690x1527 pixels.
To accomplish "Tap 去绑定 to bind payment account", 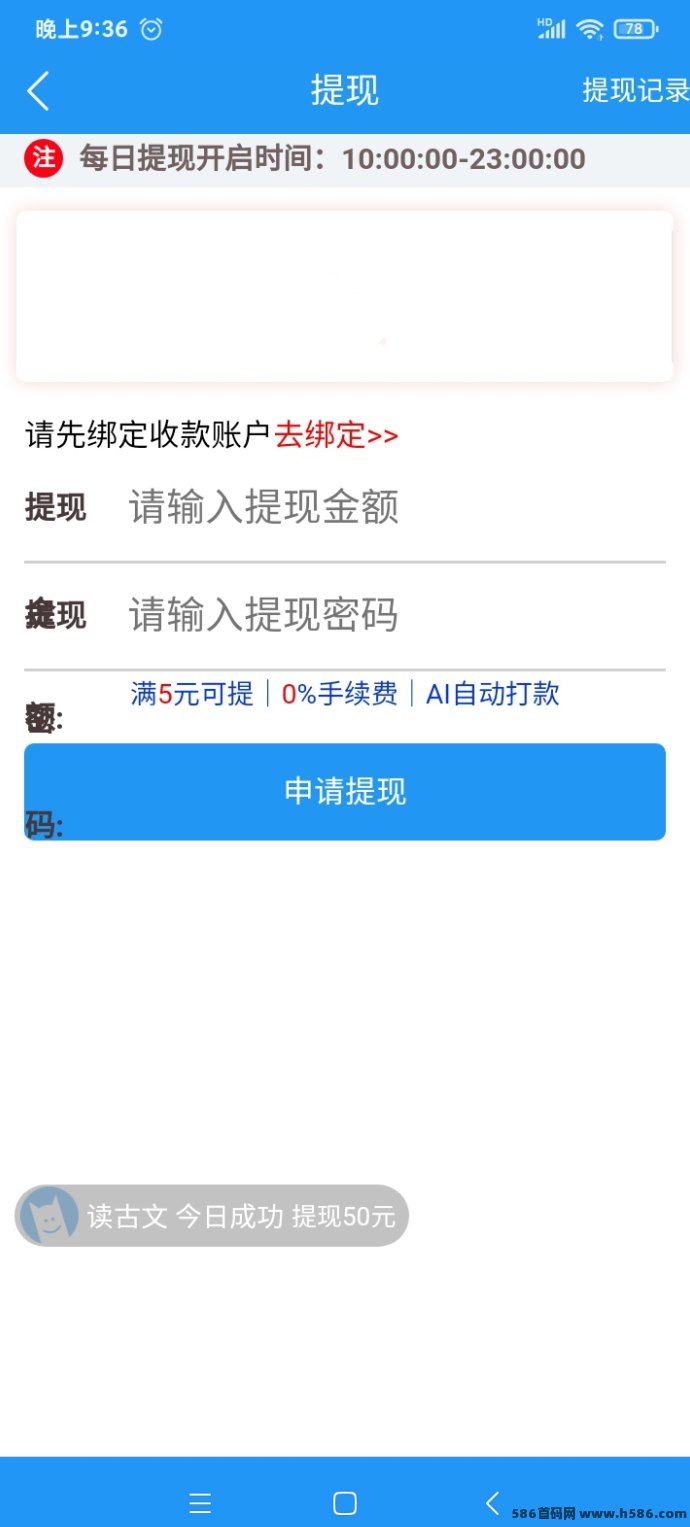I will pyautogui.click(x=336, y=435).
